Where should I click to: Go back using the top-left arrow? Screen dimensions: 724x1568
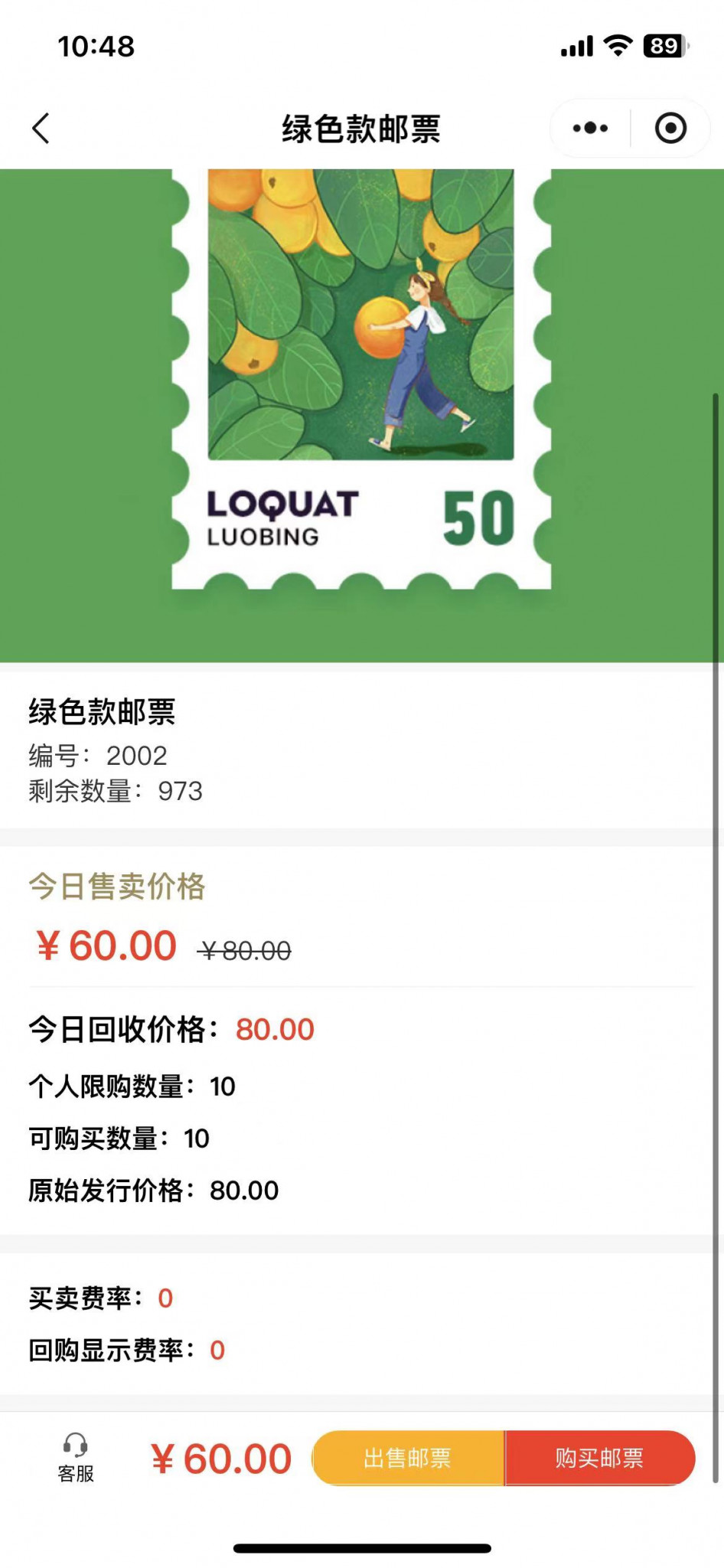(41, 128)
